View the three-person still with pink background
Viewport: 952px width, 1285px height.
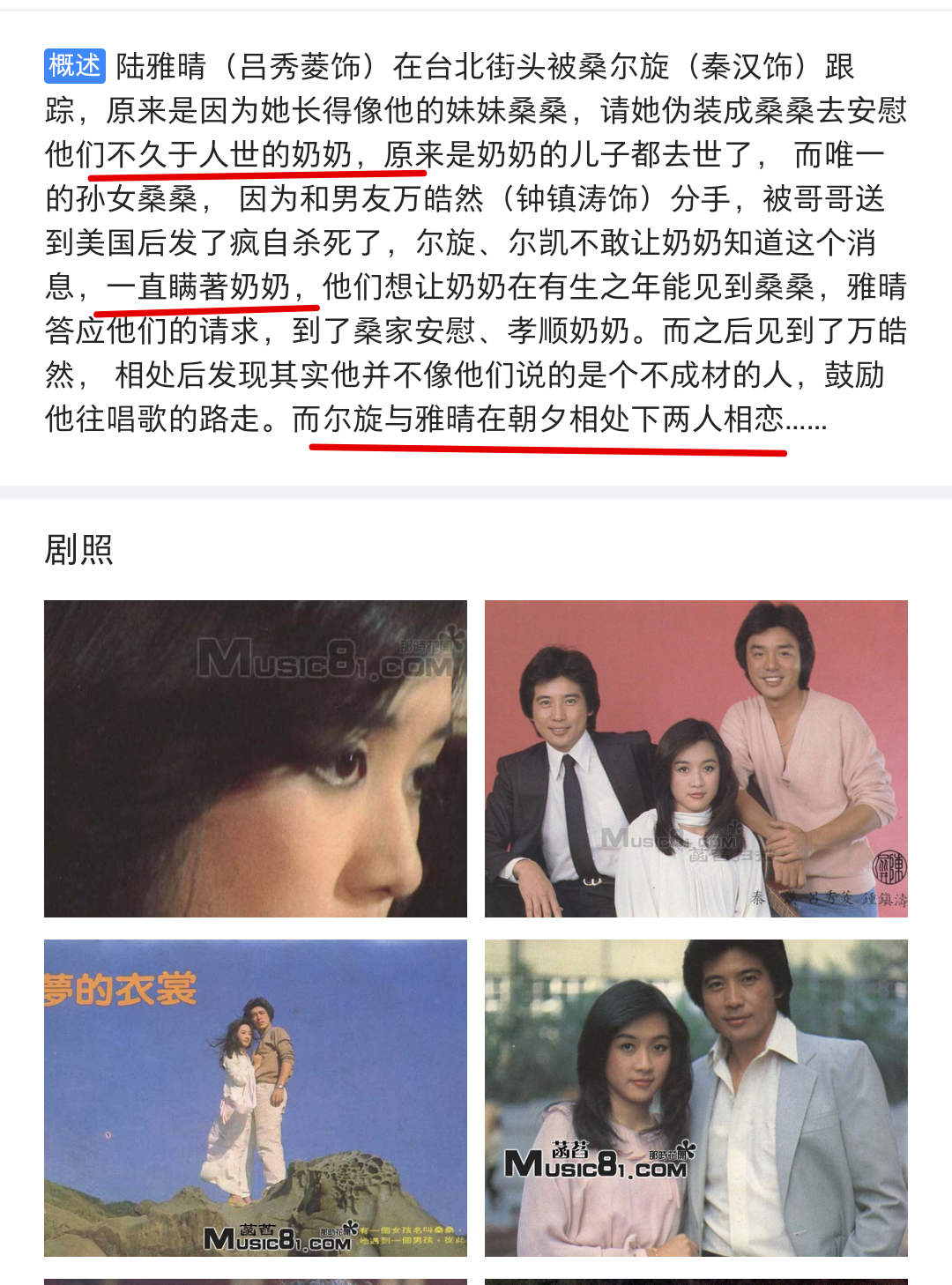coord(696,758)
